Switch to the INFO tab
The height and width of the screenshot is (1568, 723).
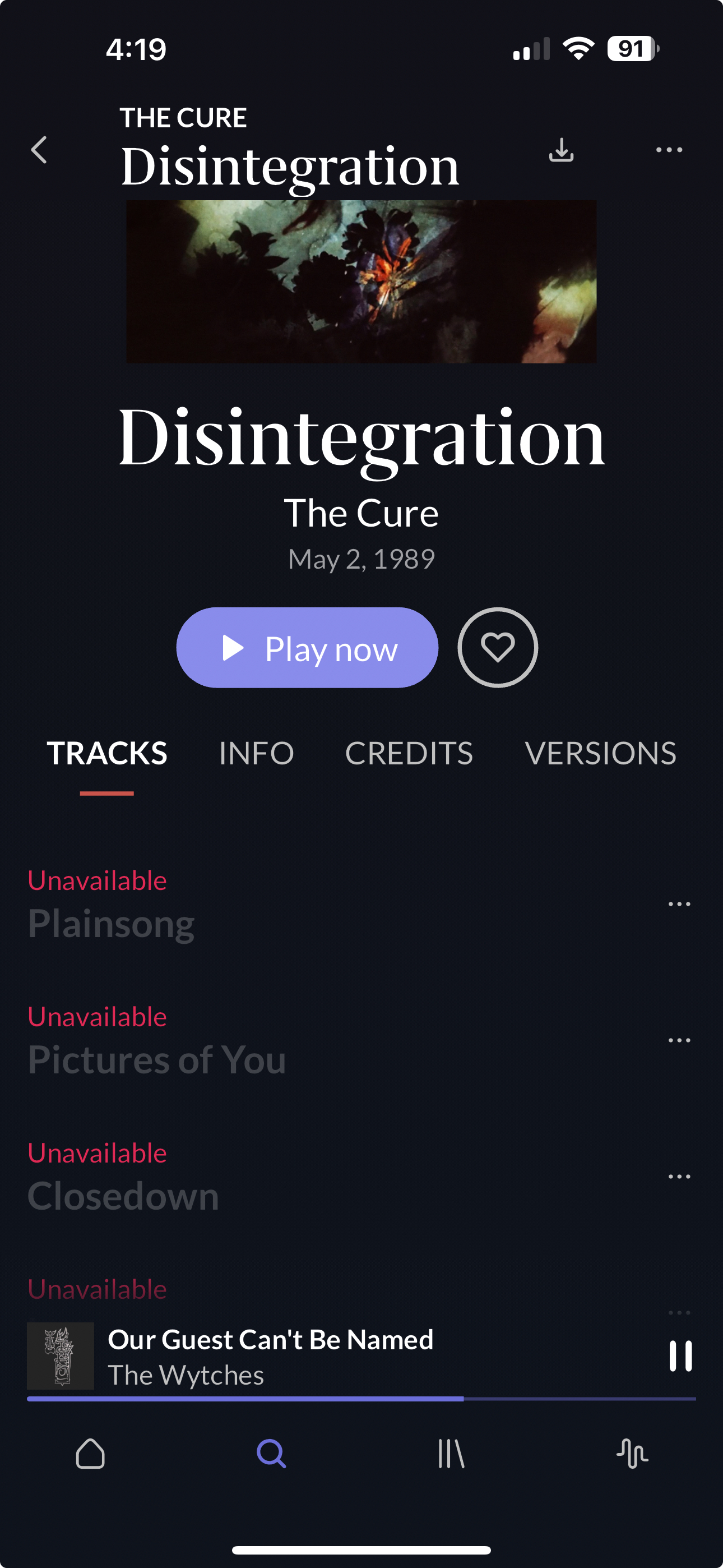[x=256, y=754]
